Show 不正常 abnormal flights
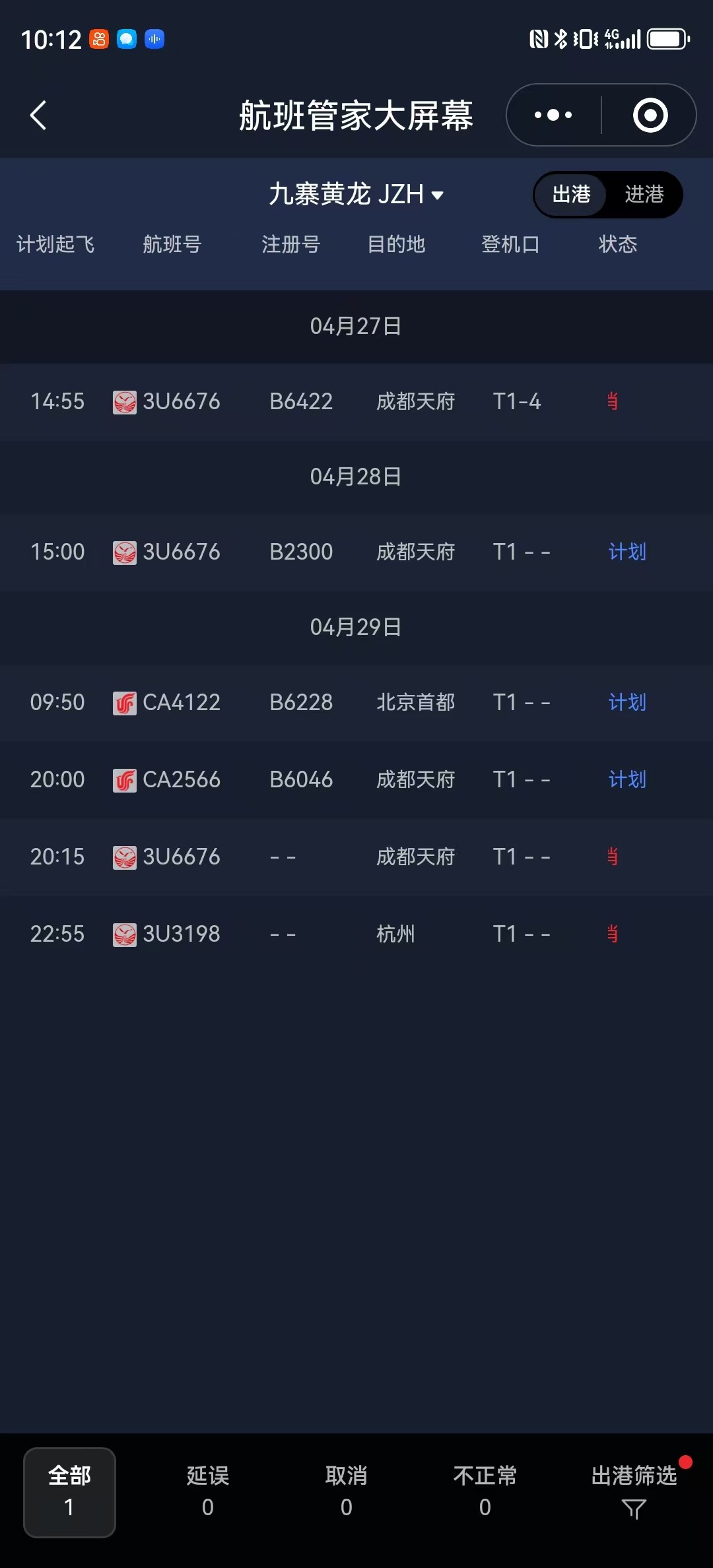Image resolution: width=713 pixels, height=1568 pixels. pos(485,1492)
